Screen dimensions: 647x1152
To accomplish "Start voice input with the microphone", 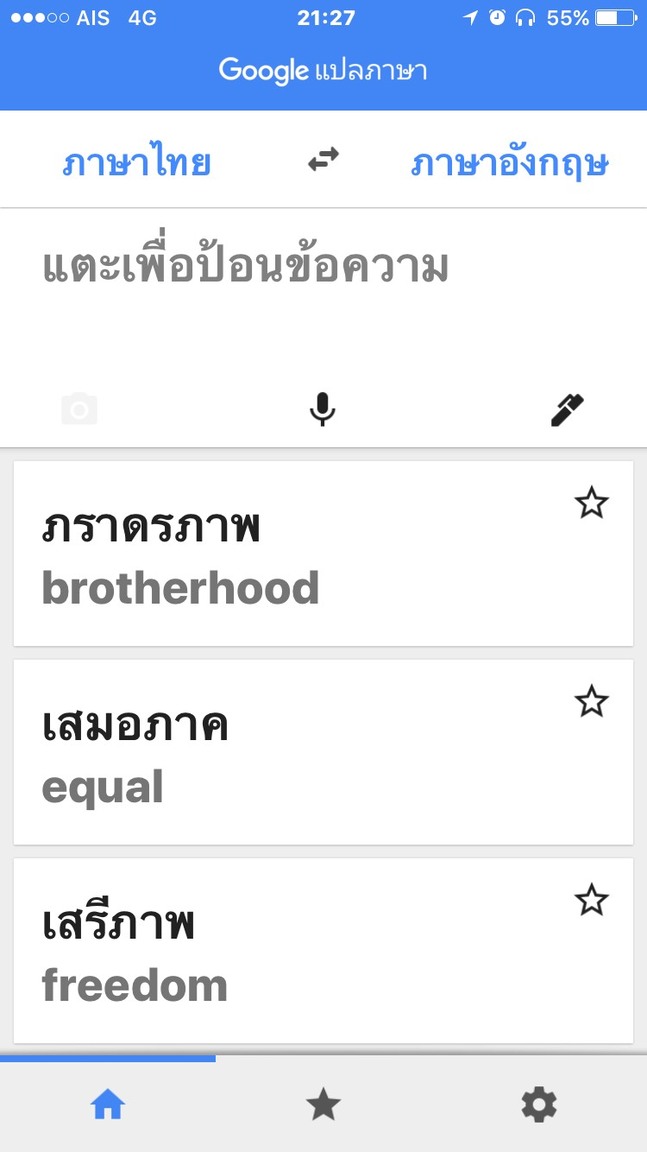I will pos(322,409).
